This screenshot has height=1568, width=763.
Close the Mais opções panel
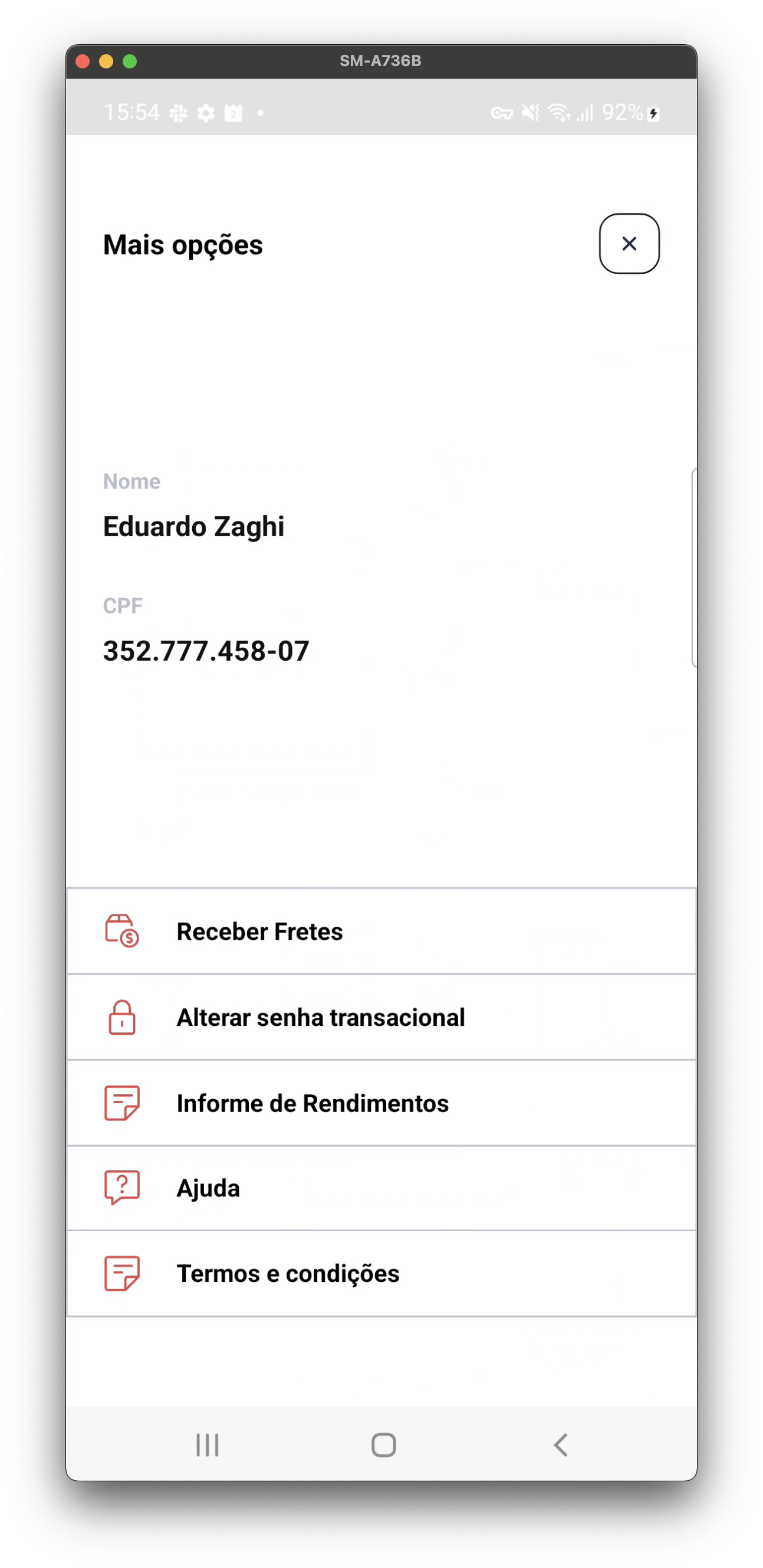[629, 244]
